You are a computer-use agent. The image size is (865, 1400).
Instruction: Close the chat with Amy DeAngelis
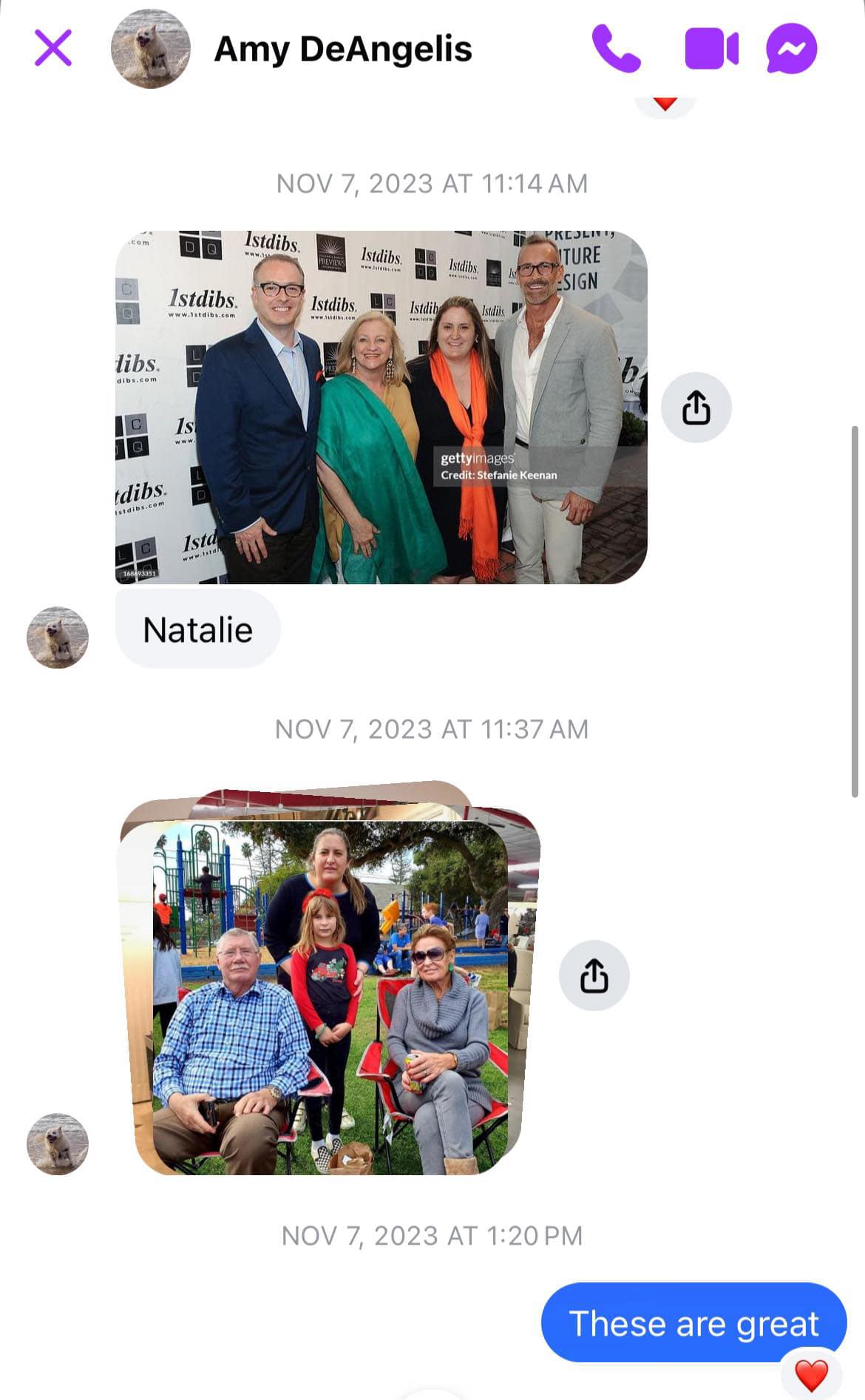[x=53, y=49]
